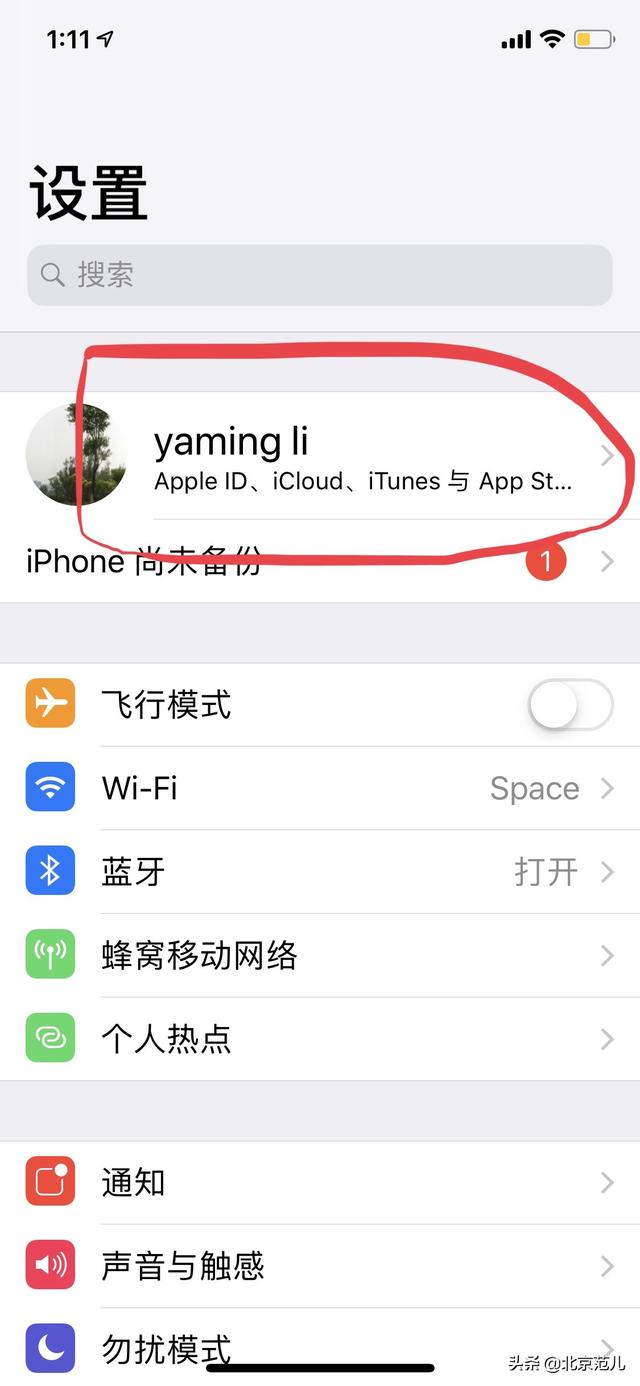The height and width of the screenshot is (1386, 640).
Task: Open 蓝牙 Bluetooth settings
Action: [x=320, y=872]
